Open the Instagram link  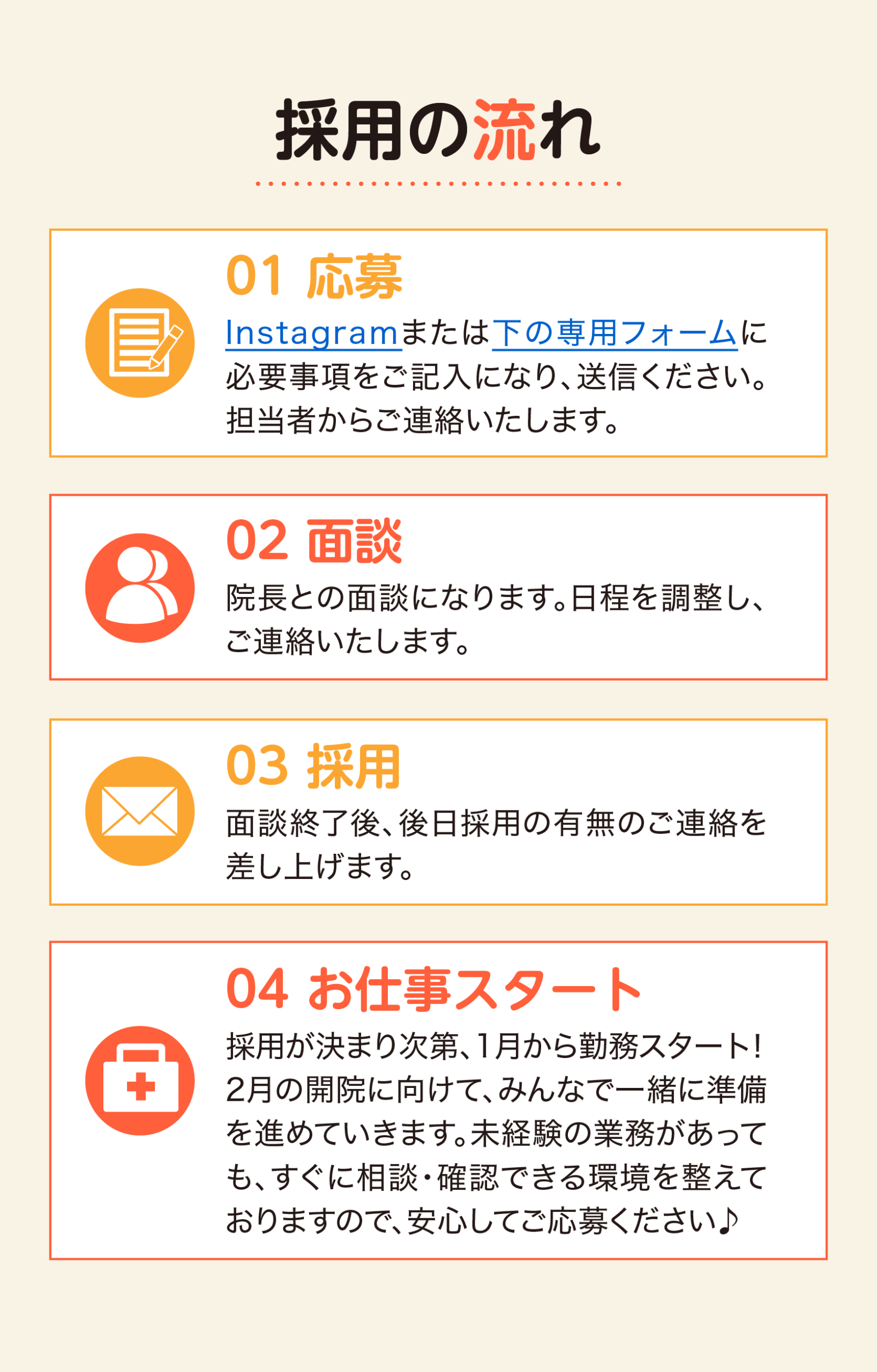(312, 333)
